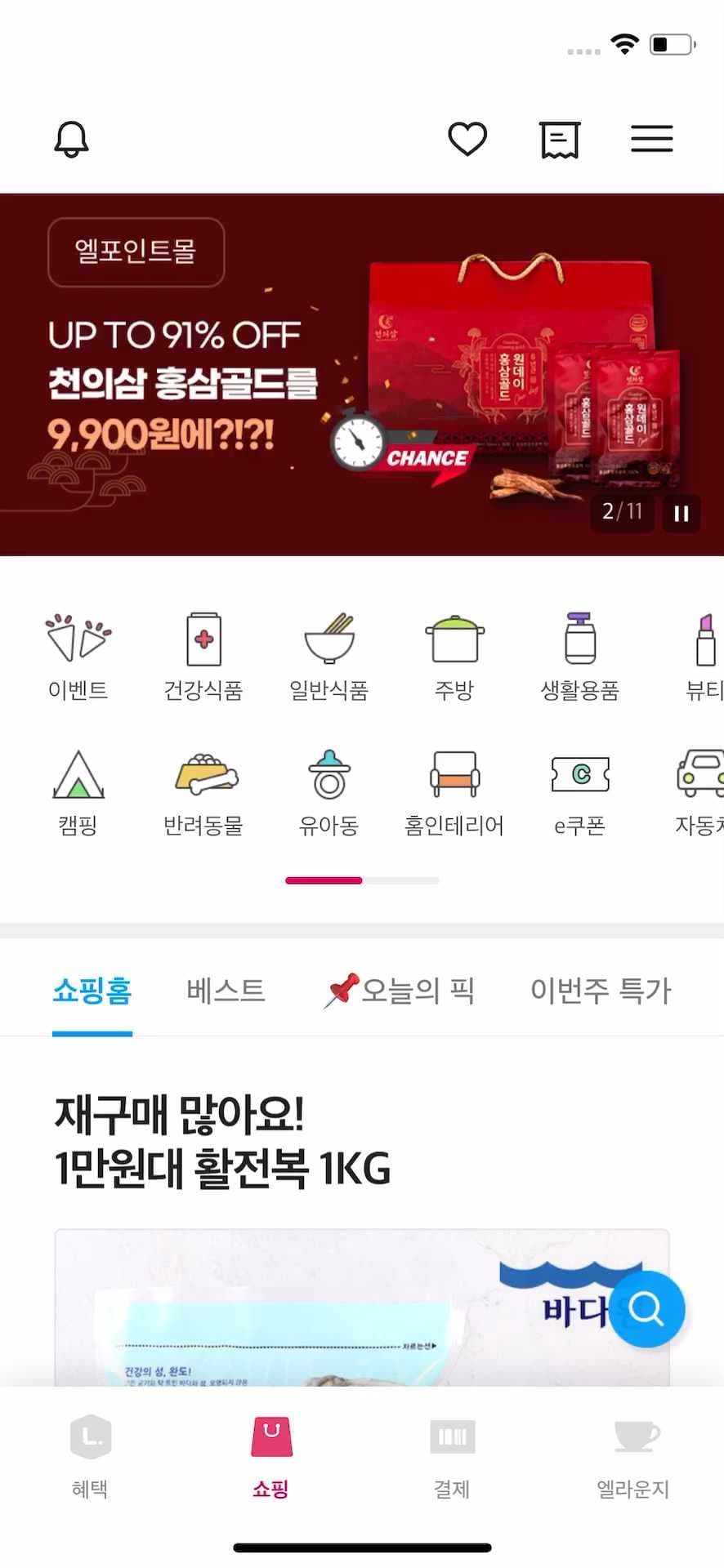Open the 건강식품 category

point(203,653)
